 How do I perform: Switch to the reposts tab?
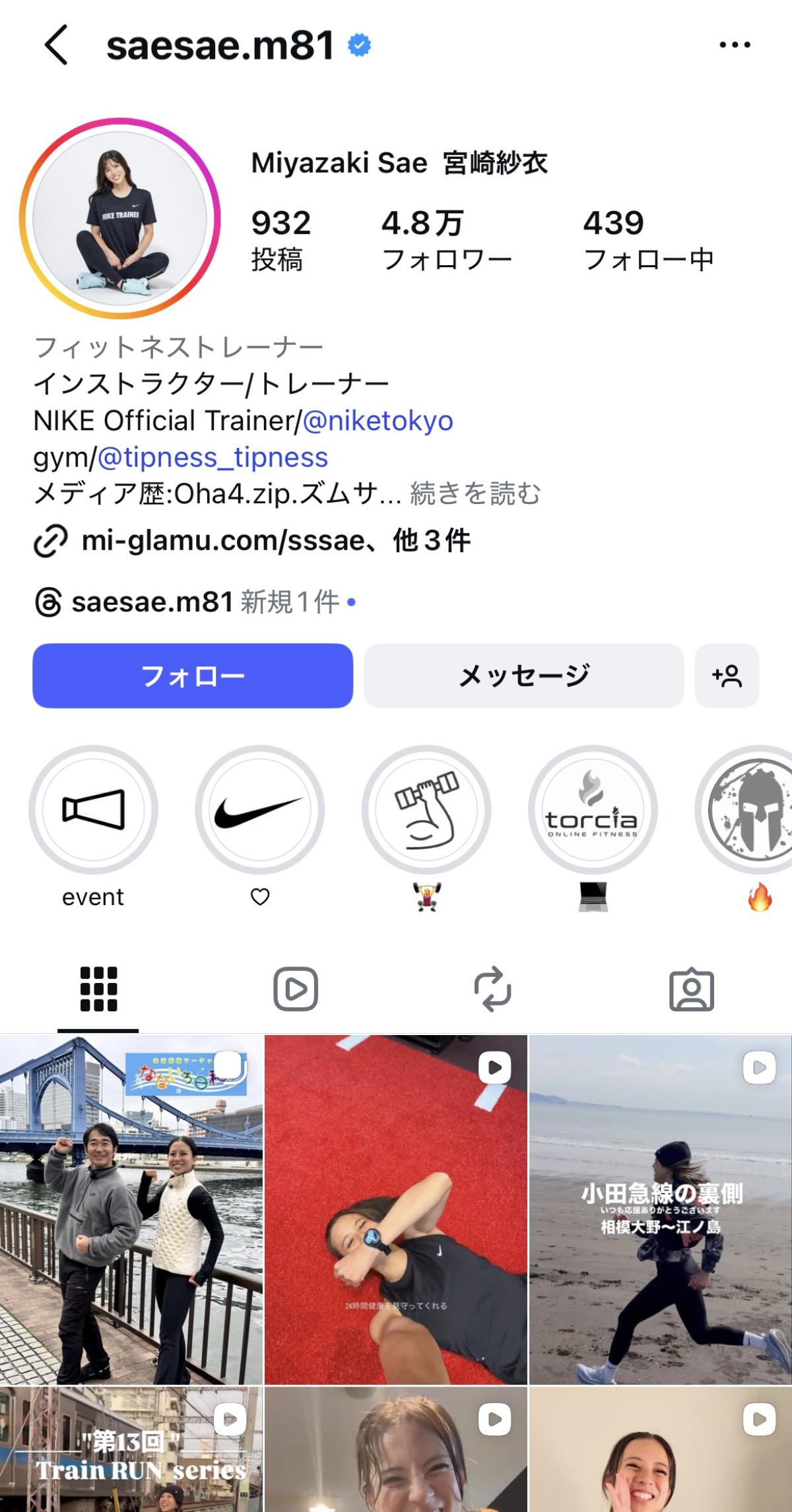pyautogui.click(x=493, y=990)
